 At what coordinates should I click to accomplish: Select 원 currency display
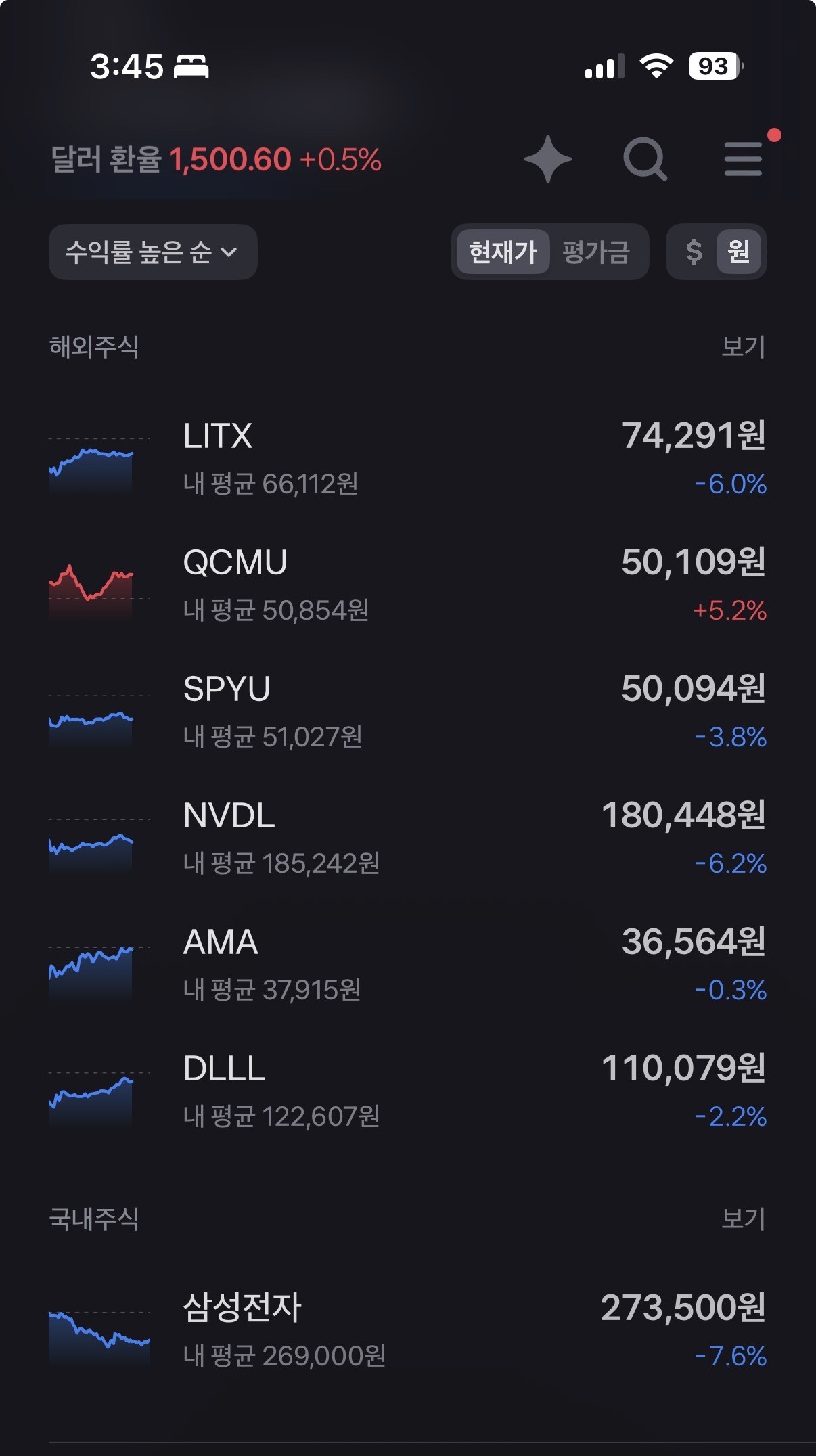pyautogui.click(x=739, y=252)
